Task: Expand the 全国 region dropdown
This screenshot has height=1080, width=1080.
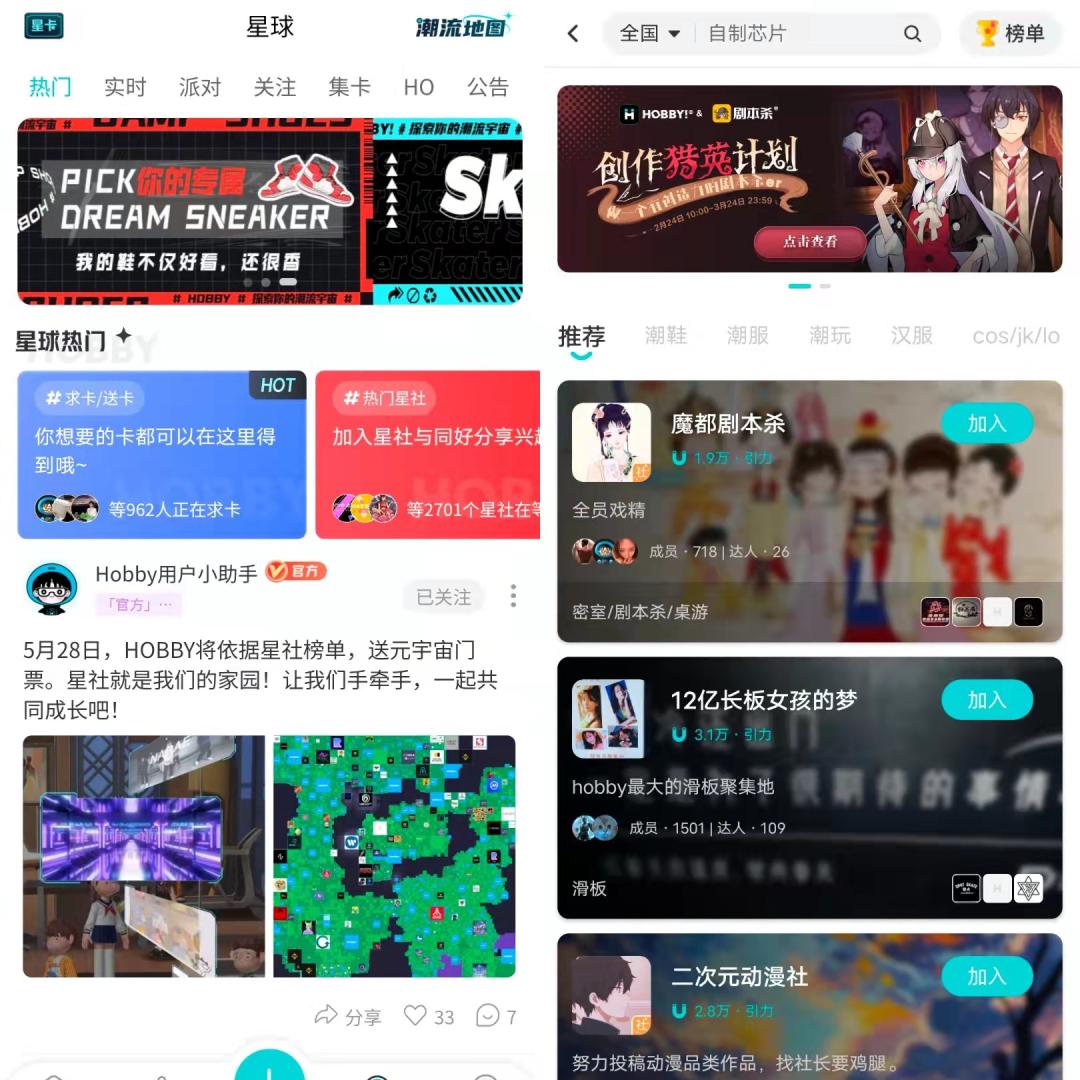Action: (650, 33)
